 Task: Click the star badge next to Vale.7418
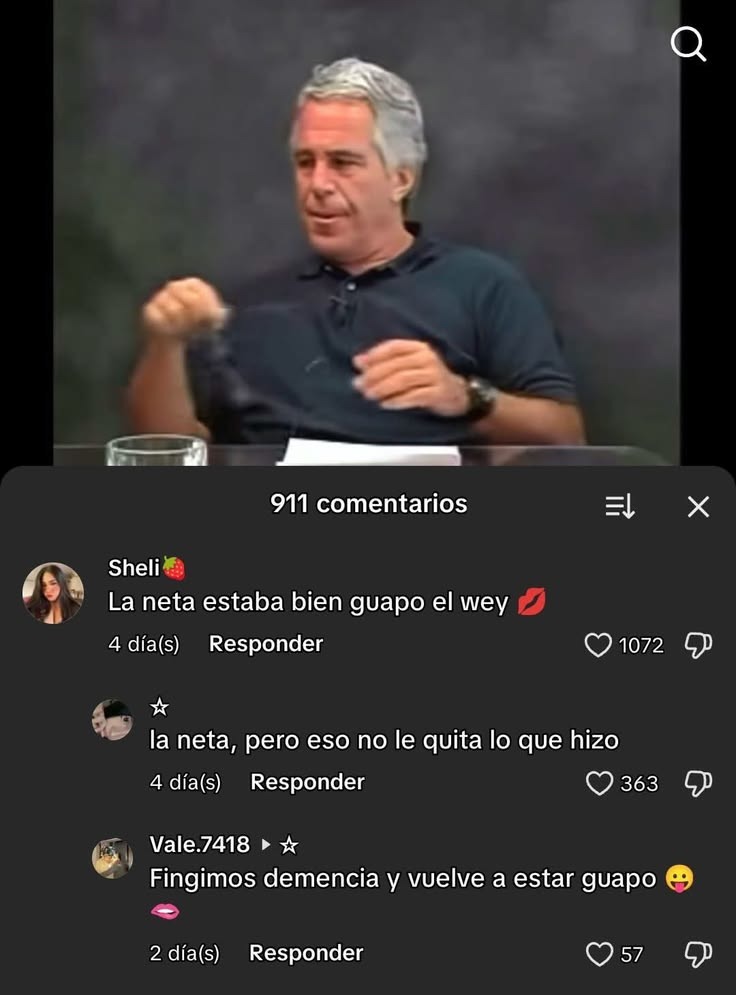(289, 845)
